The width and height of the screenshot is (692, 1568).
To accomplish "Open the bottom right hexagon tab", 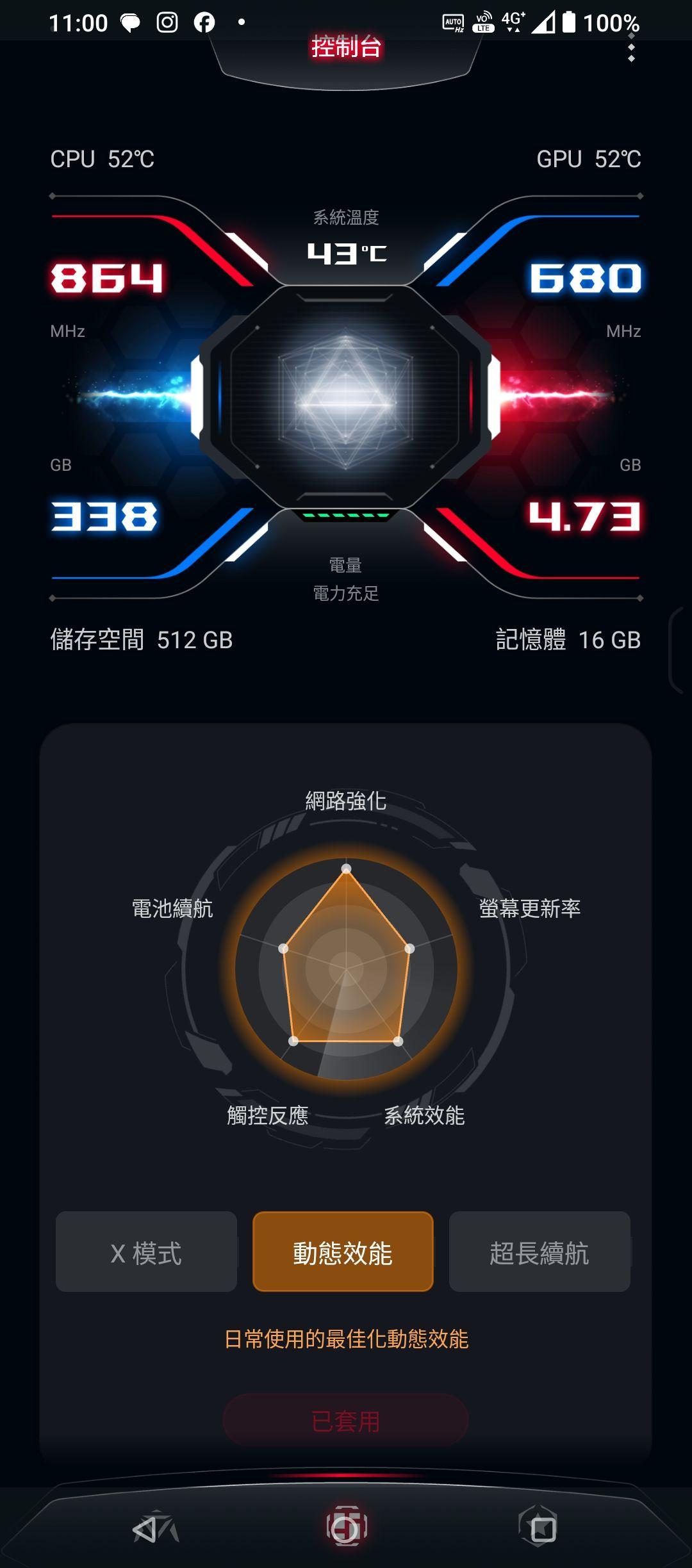I will 538,1528.
